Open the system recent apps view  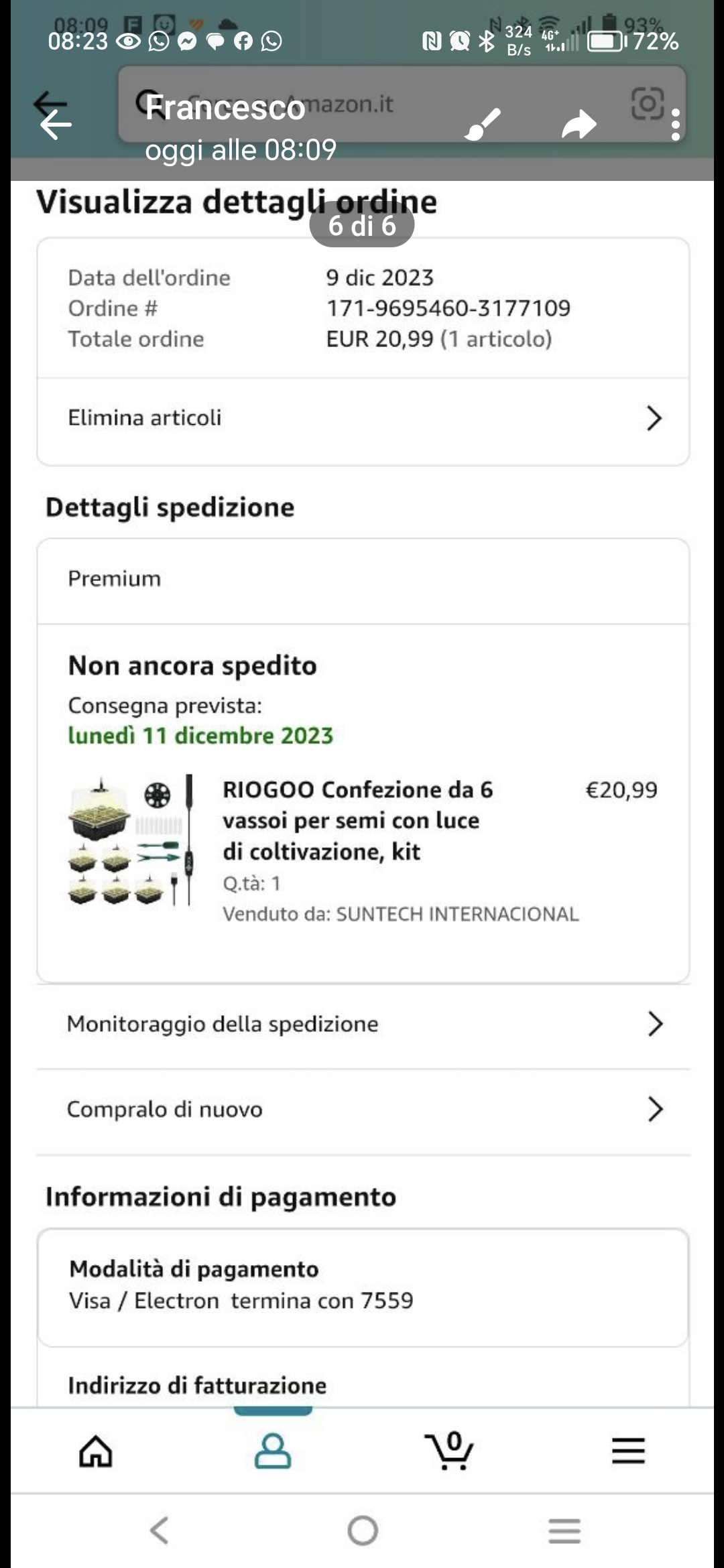point(564,1530)
